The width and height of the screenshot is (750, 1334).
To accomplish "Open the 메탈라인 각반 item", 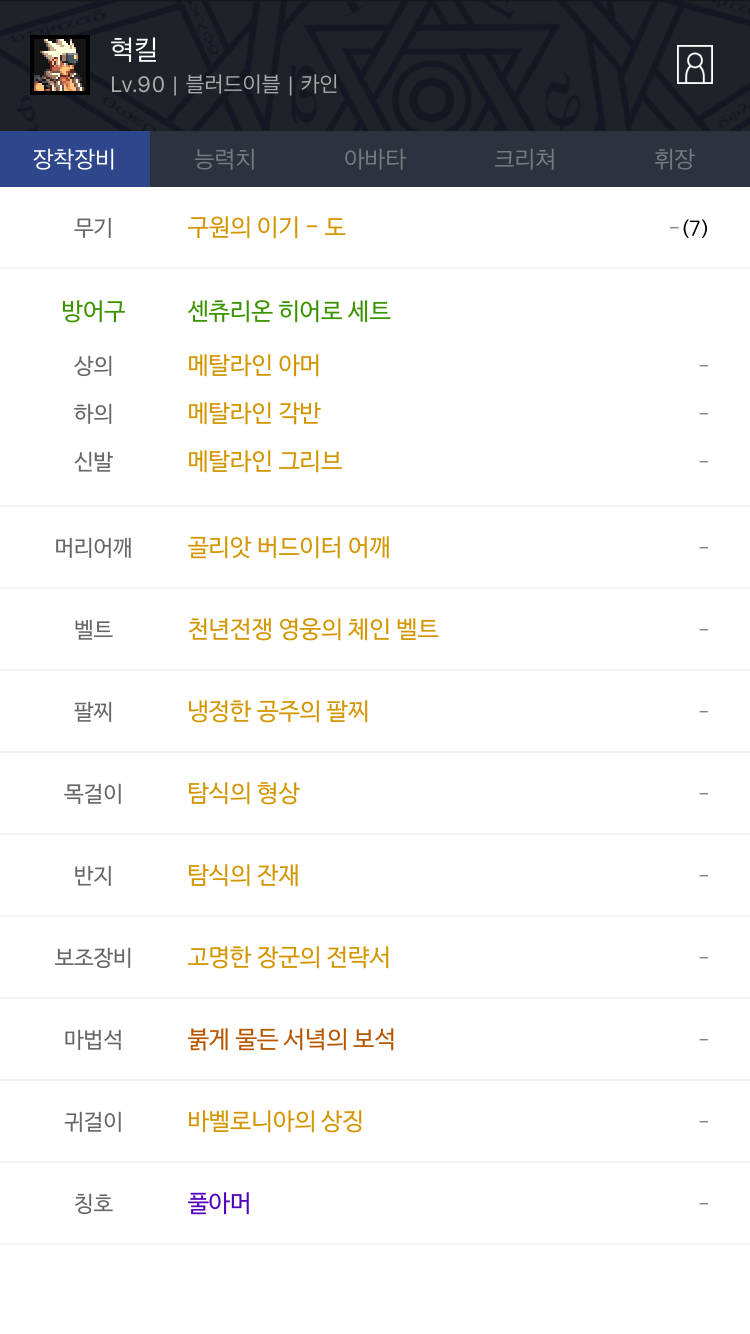I will (x=254, y=413).
